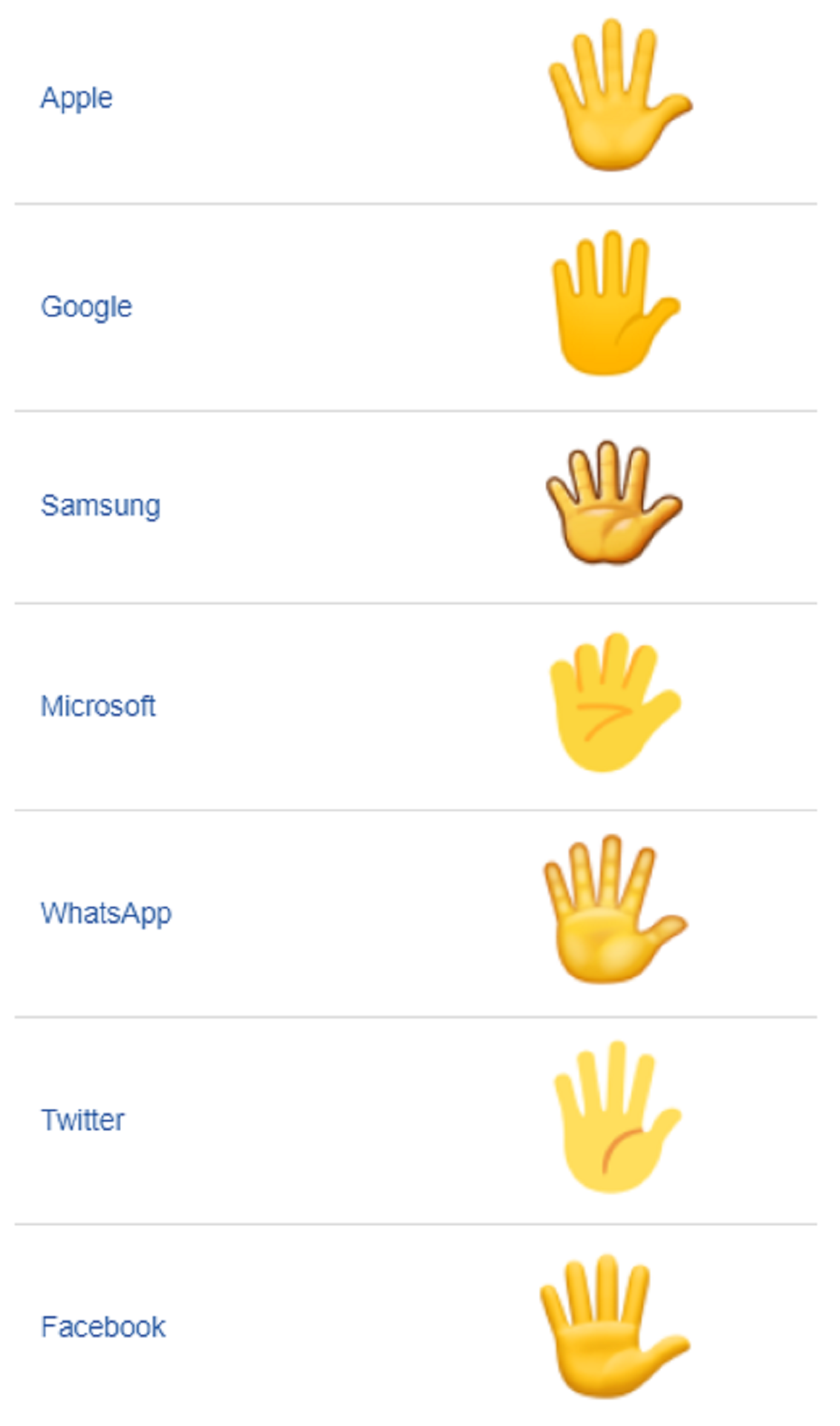This screenshot has height=1426, width=840.
Task: Select the Twitter link
Action: 82,1120
